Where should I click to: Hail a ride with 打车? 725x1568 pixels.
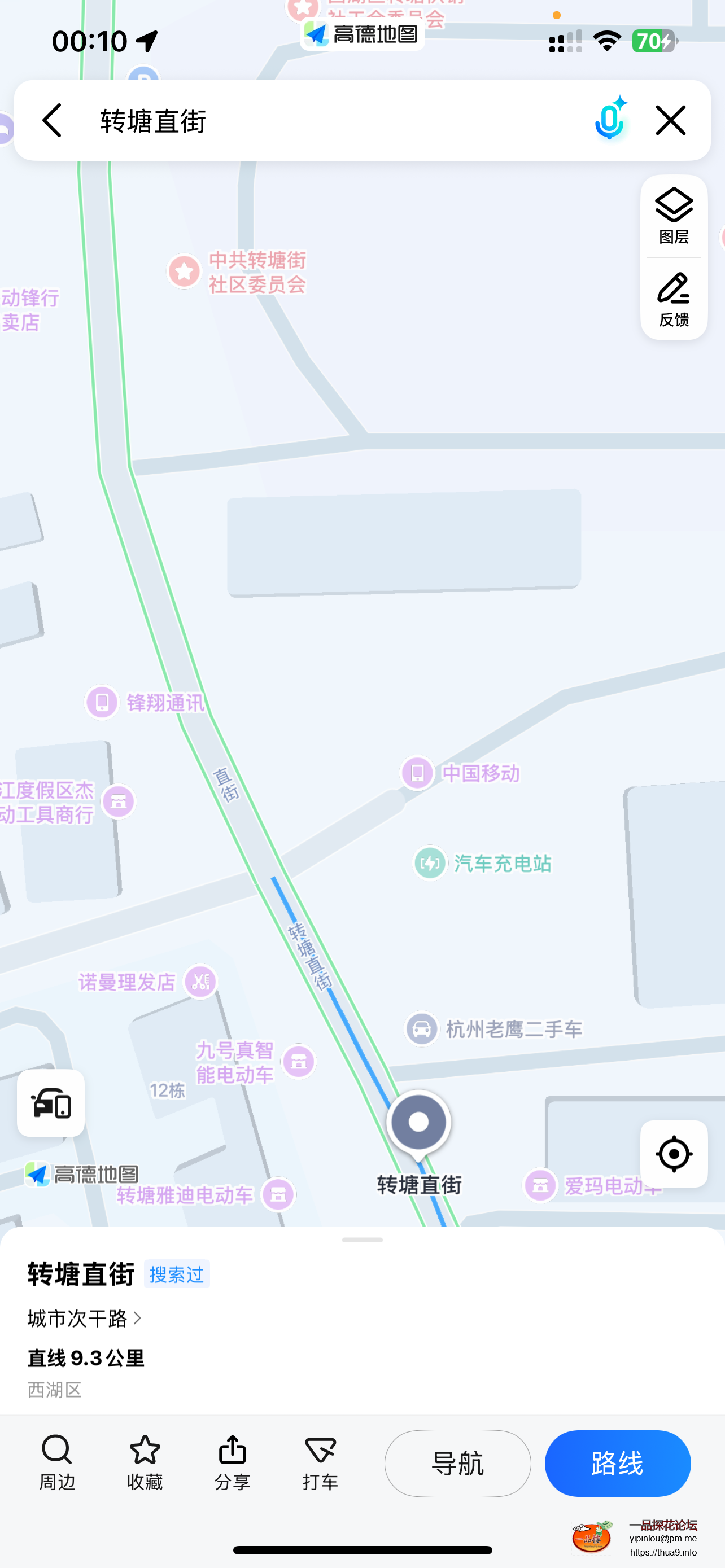click(x=320, y=1462)
